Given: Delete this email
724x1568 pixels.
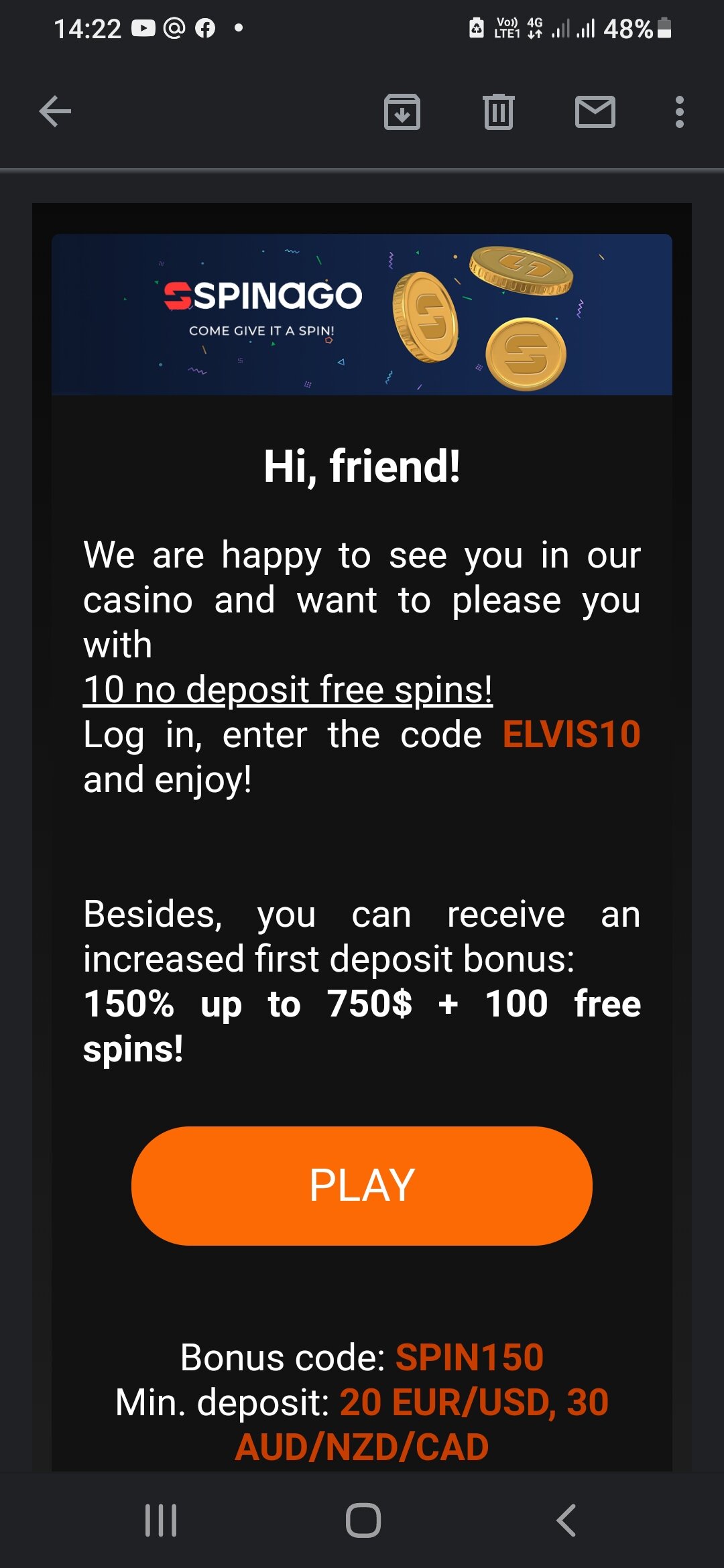Looking at the screenshot, I should 498,112.
